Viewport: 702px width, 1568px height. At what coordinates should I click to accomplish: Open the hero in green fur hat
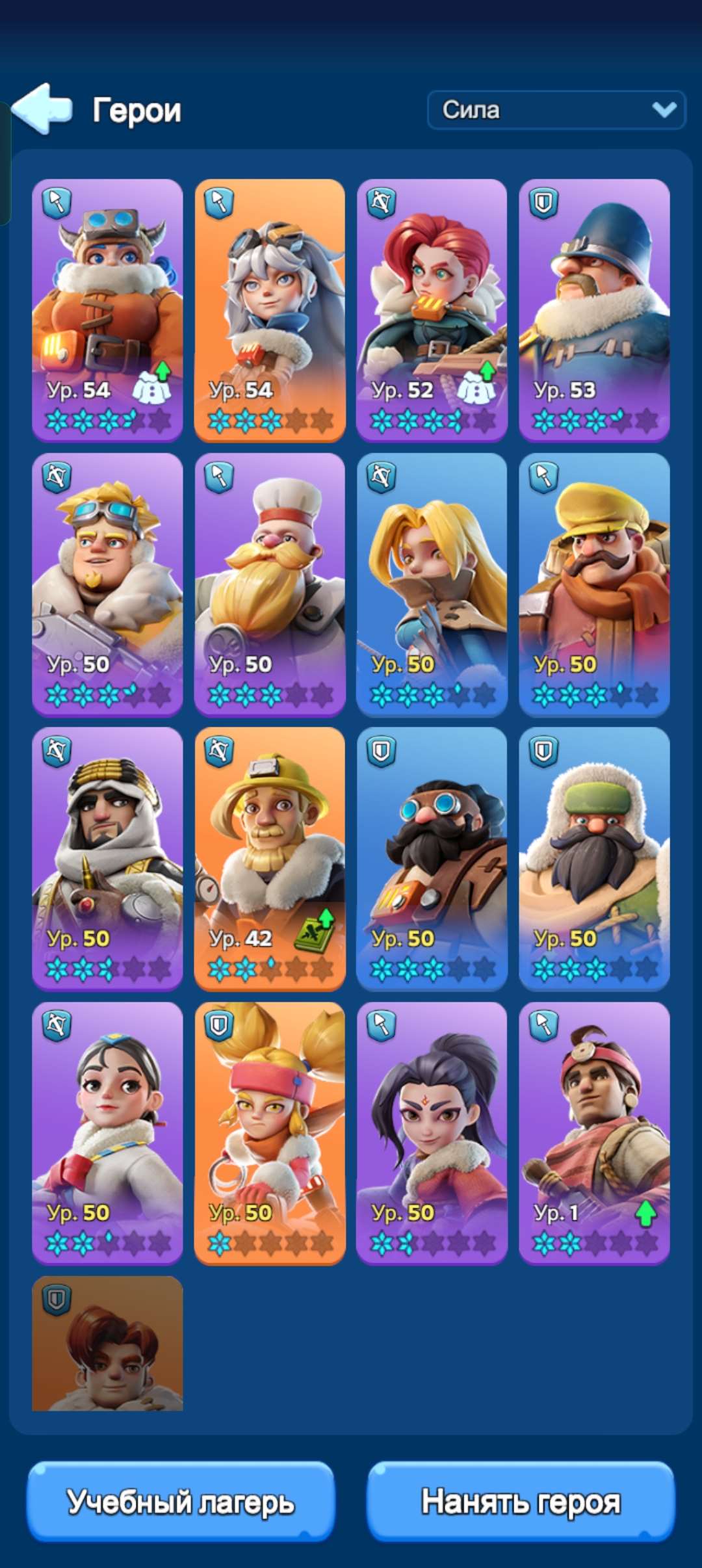pos(594,859)
